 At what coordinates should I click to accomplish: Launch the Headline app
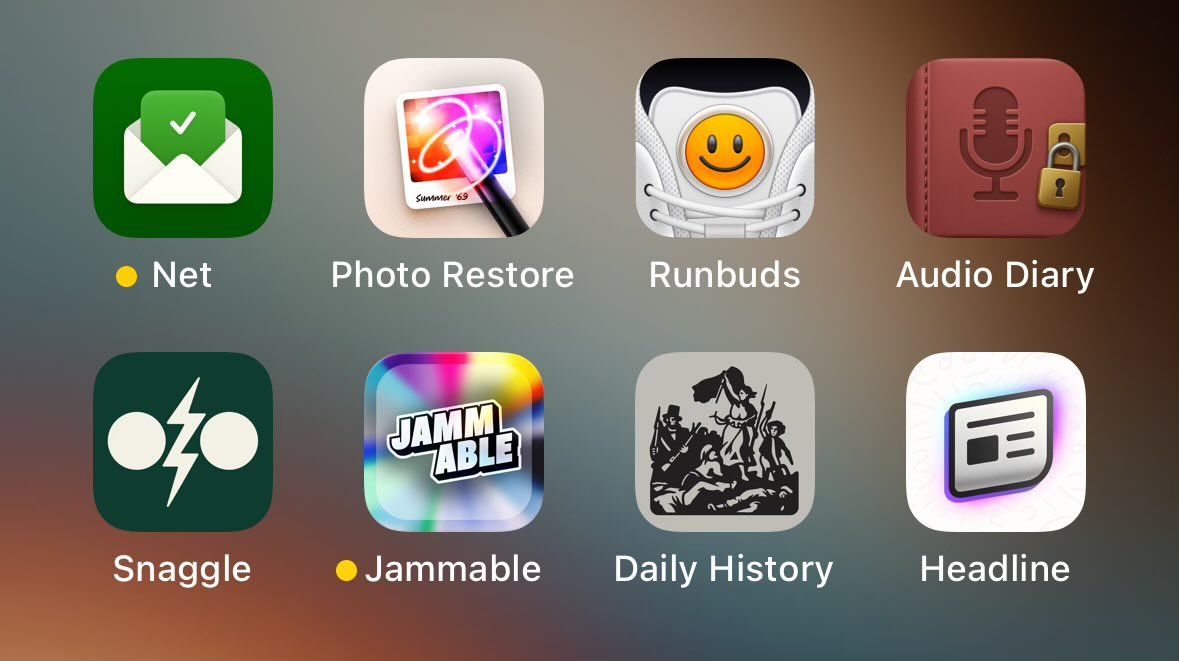point(995,442)
